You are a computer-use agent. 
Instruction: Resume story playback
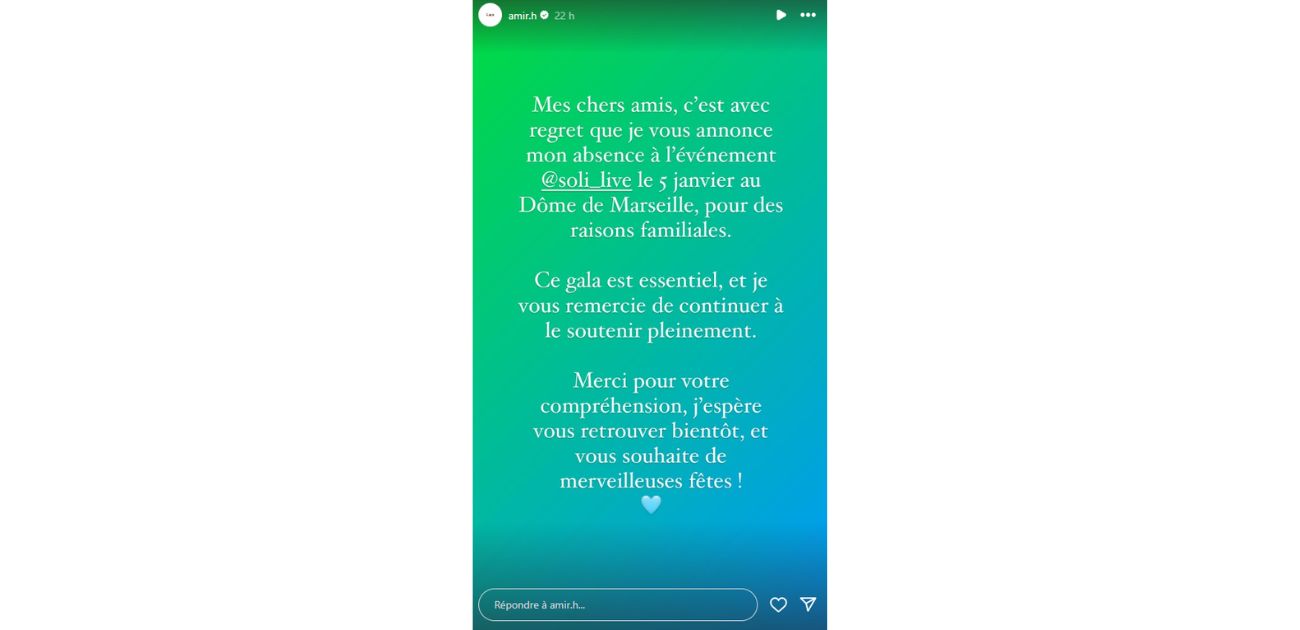click(x=781, y=15)
